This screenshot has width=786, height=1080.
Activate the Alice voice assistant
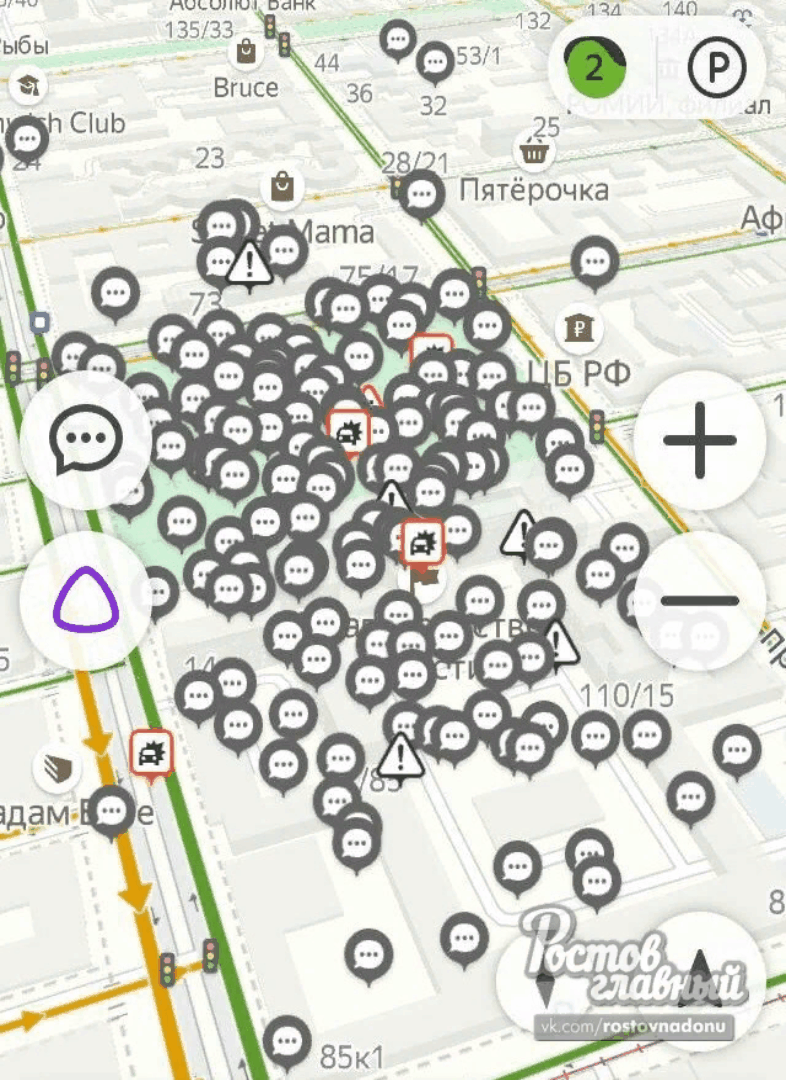click(86, 601)
